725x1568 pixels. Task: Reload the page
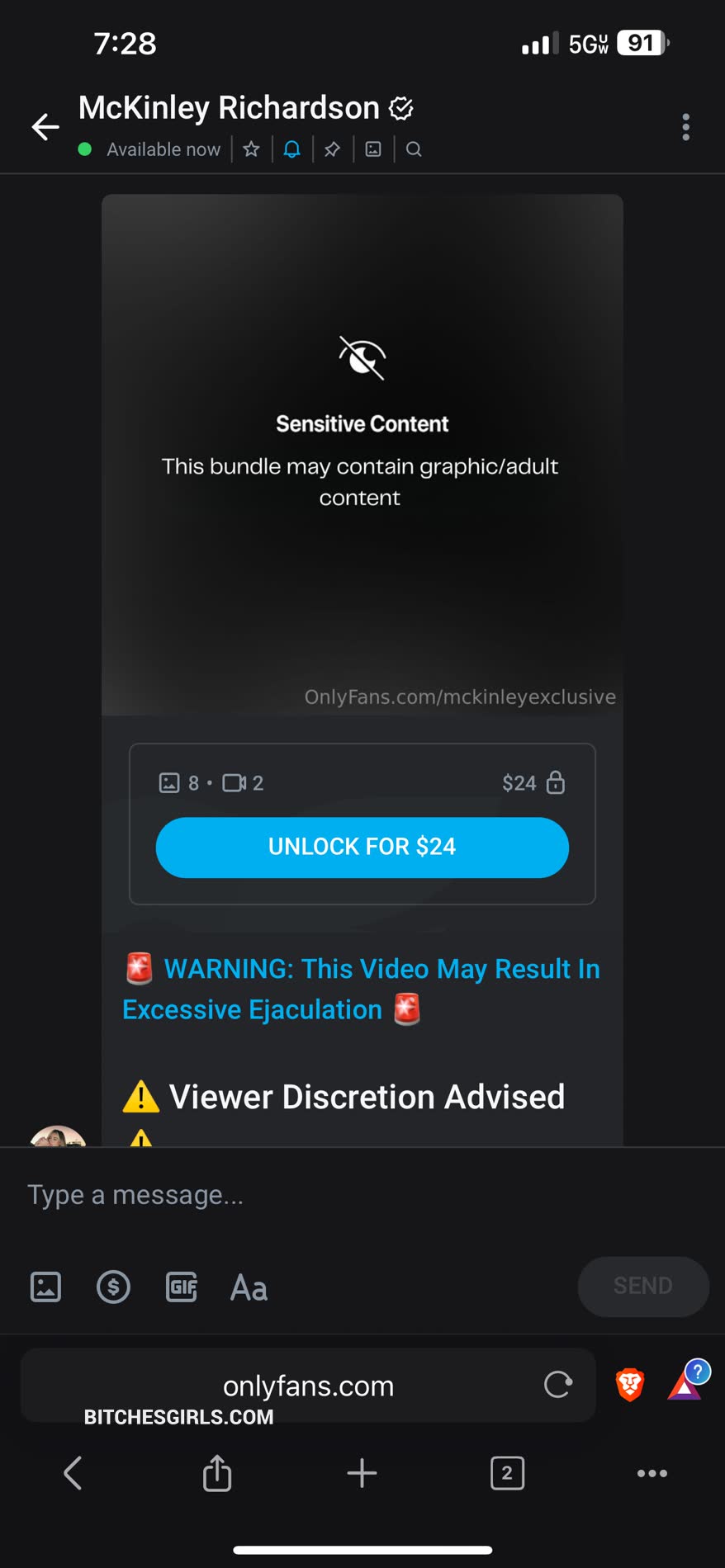point(557,1385)
